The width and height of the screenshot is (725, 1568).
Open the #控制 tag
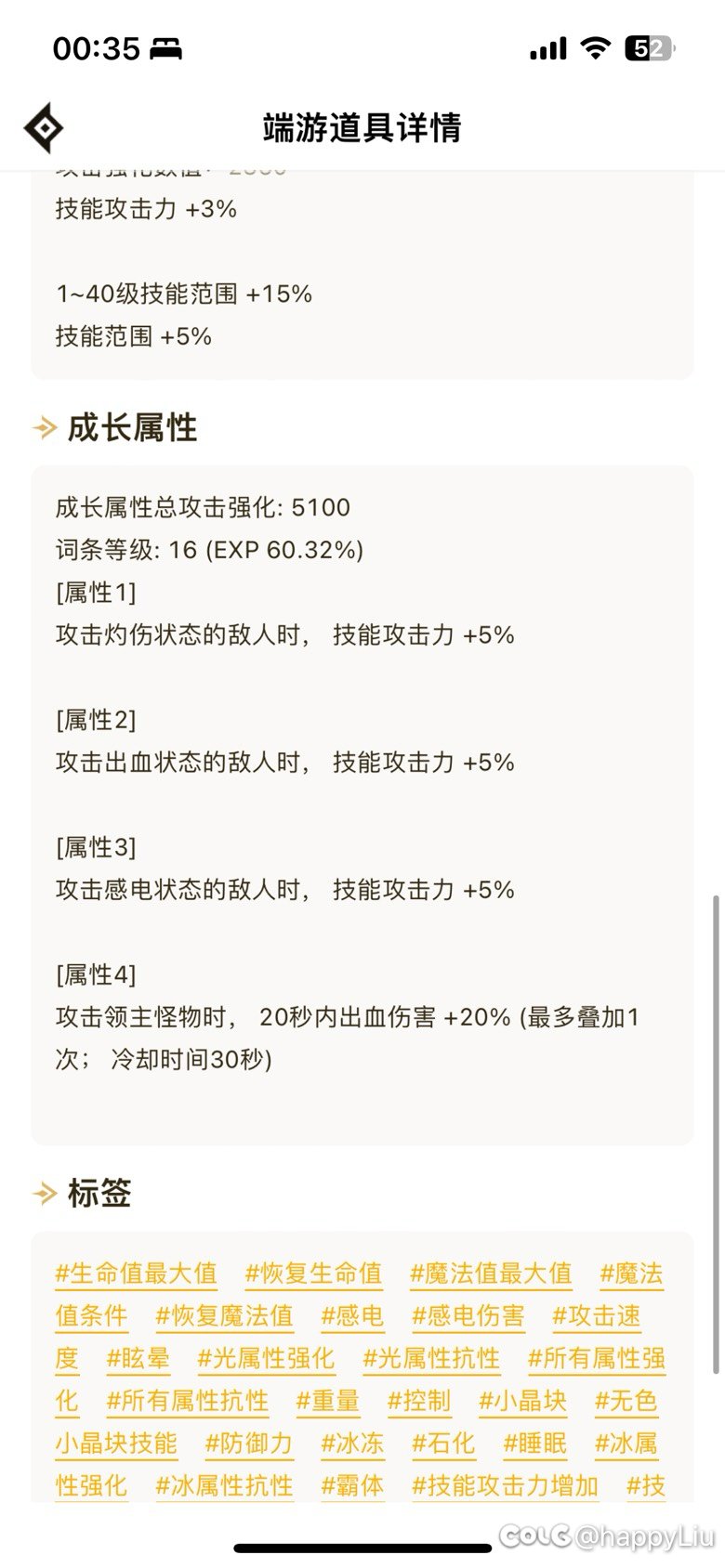(x=418, y=1401)
